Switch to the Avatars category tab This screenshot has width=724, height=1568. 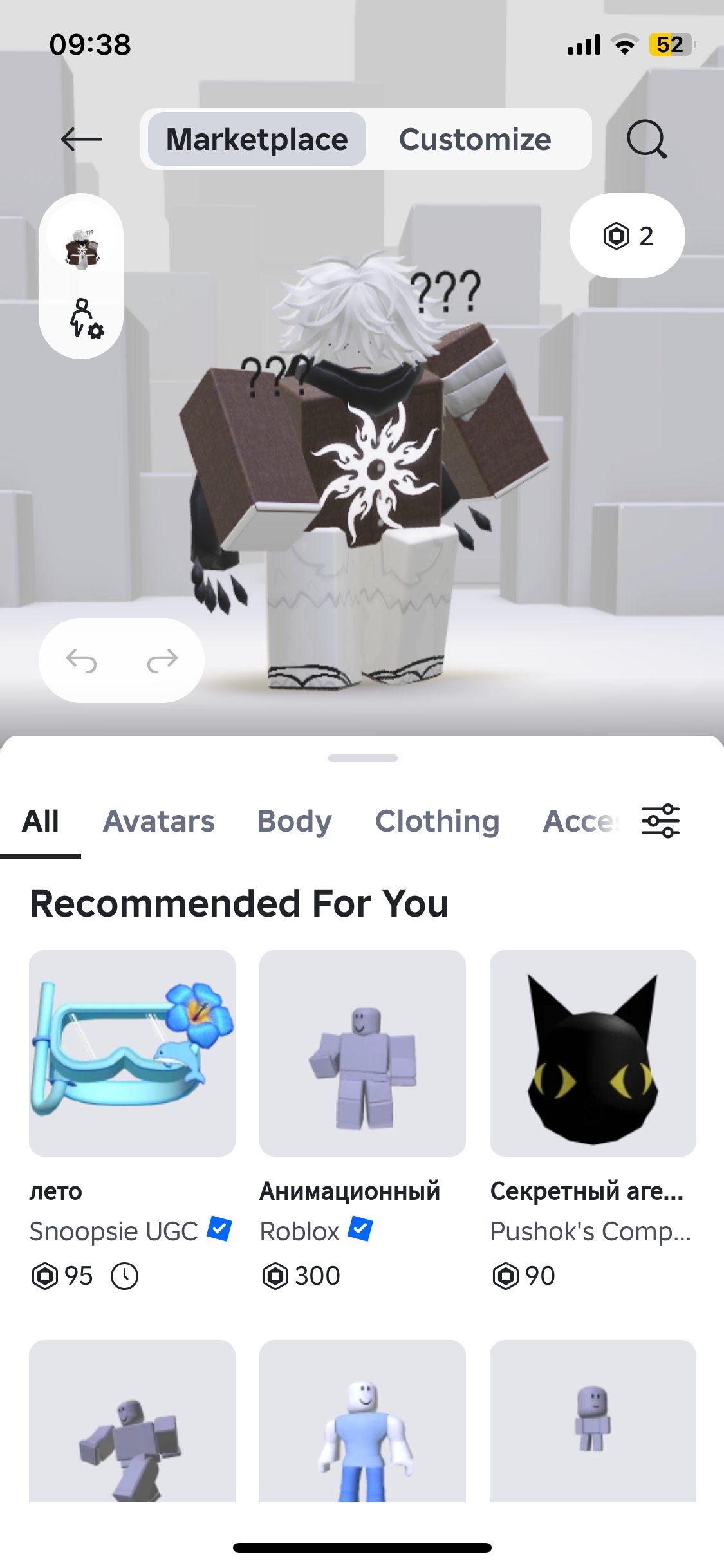[158, 821]
